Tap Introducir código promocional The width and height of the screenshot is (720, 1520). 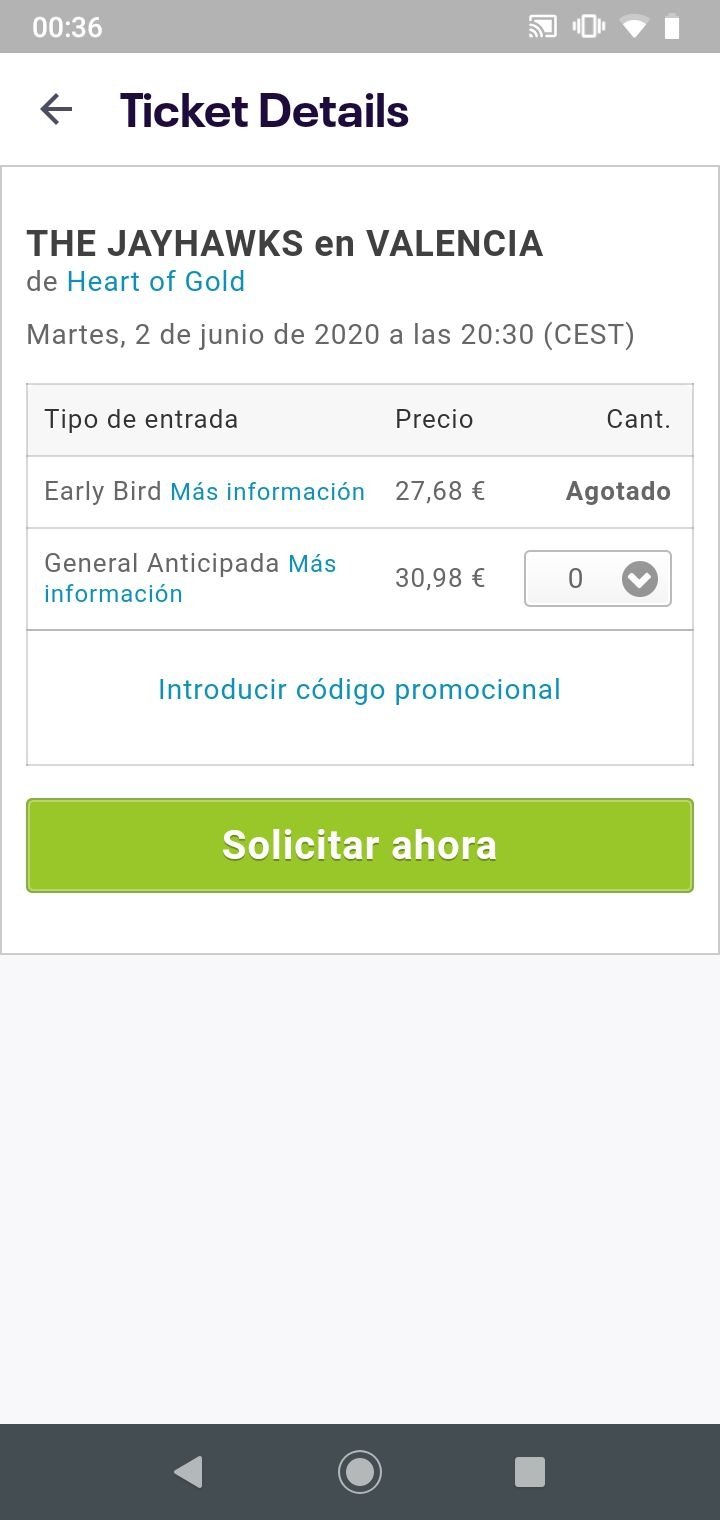(359, 690)
